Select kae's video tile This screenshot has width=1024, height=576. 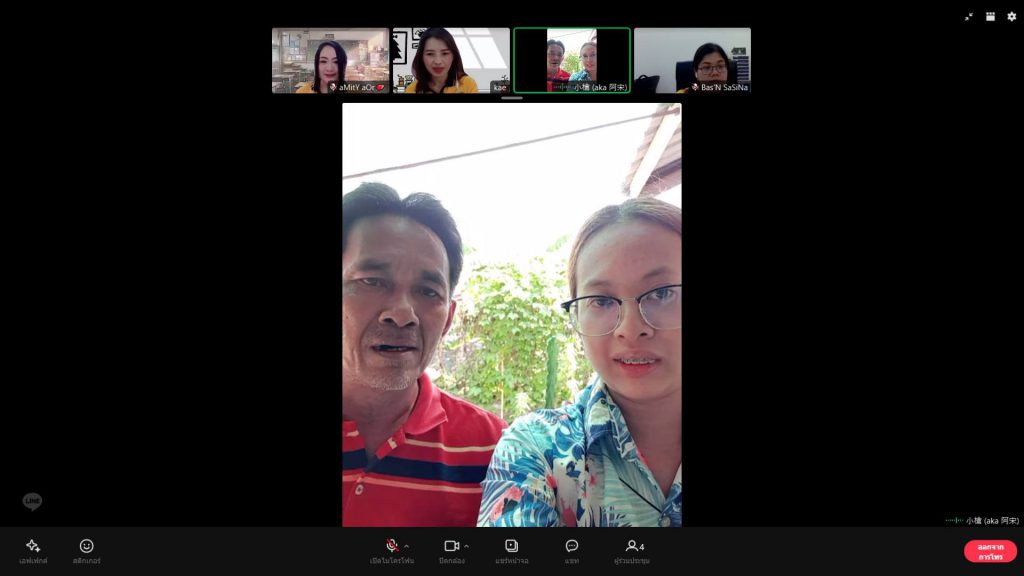click(451, 60)
